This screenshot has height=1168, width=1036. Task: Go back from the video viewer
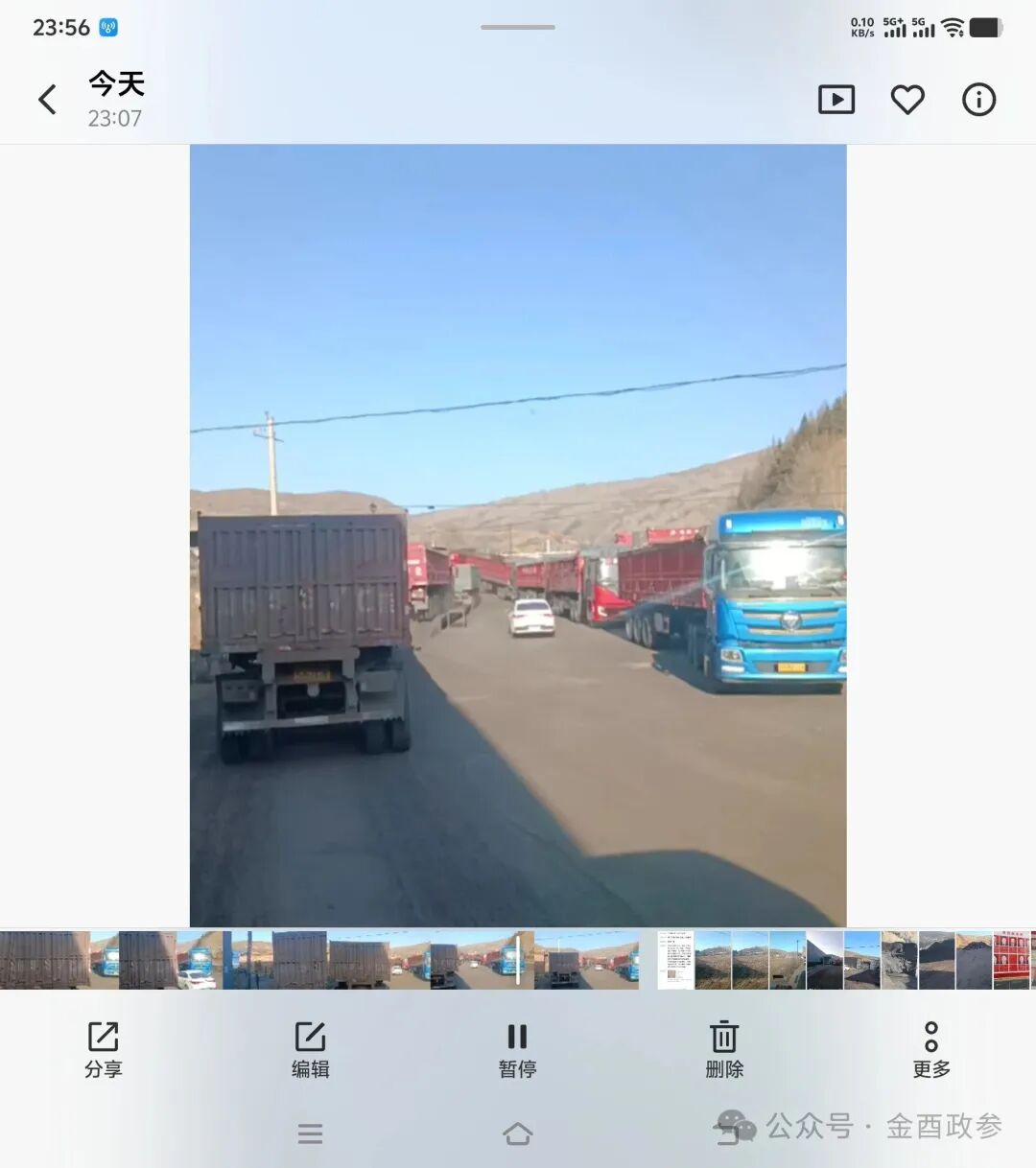(x=47, y=100)
